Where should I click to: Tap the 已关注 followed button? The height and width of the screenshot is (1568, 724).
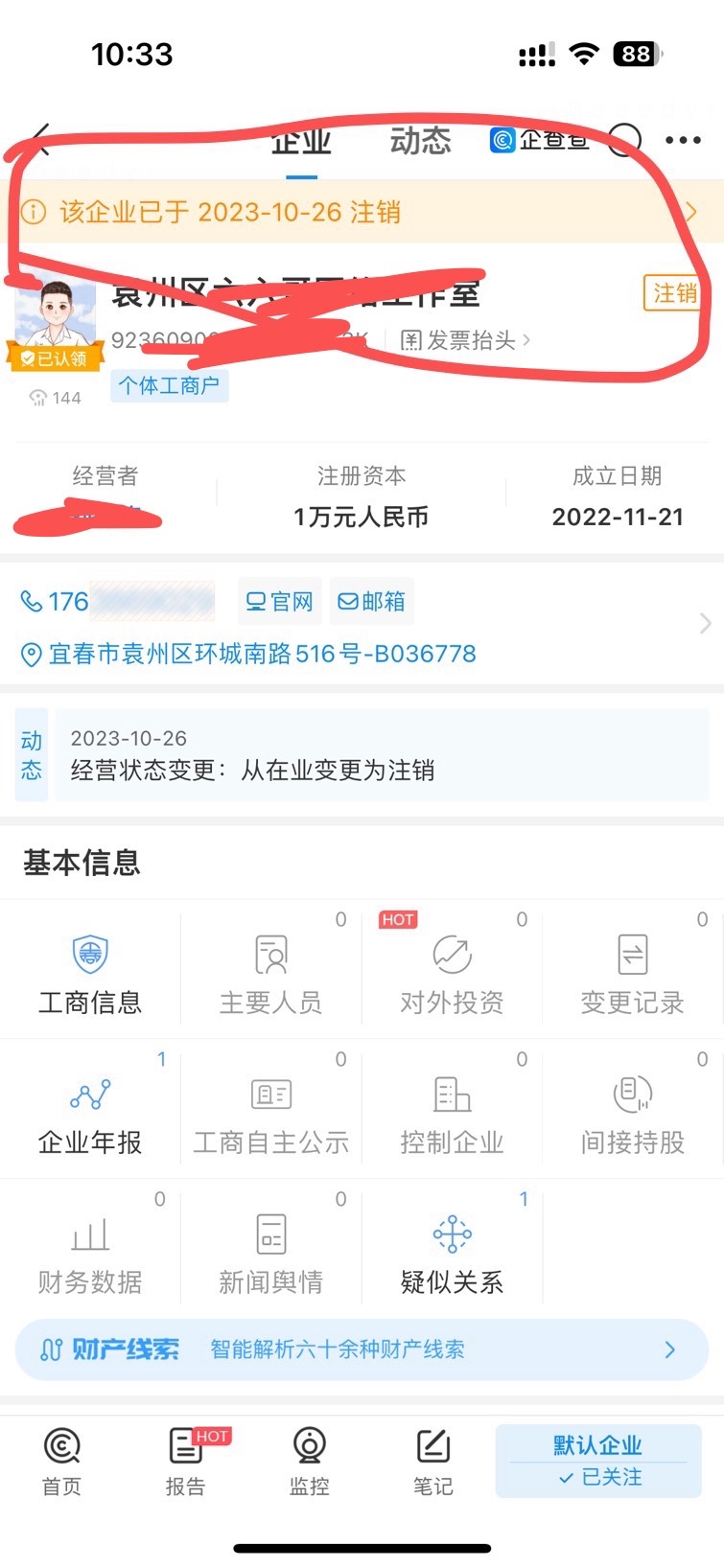[x=598, y=1477]
